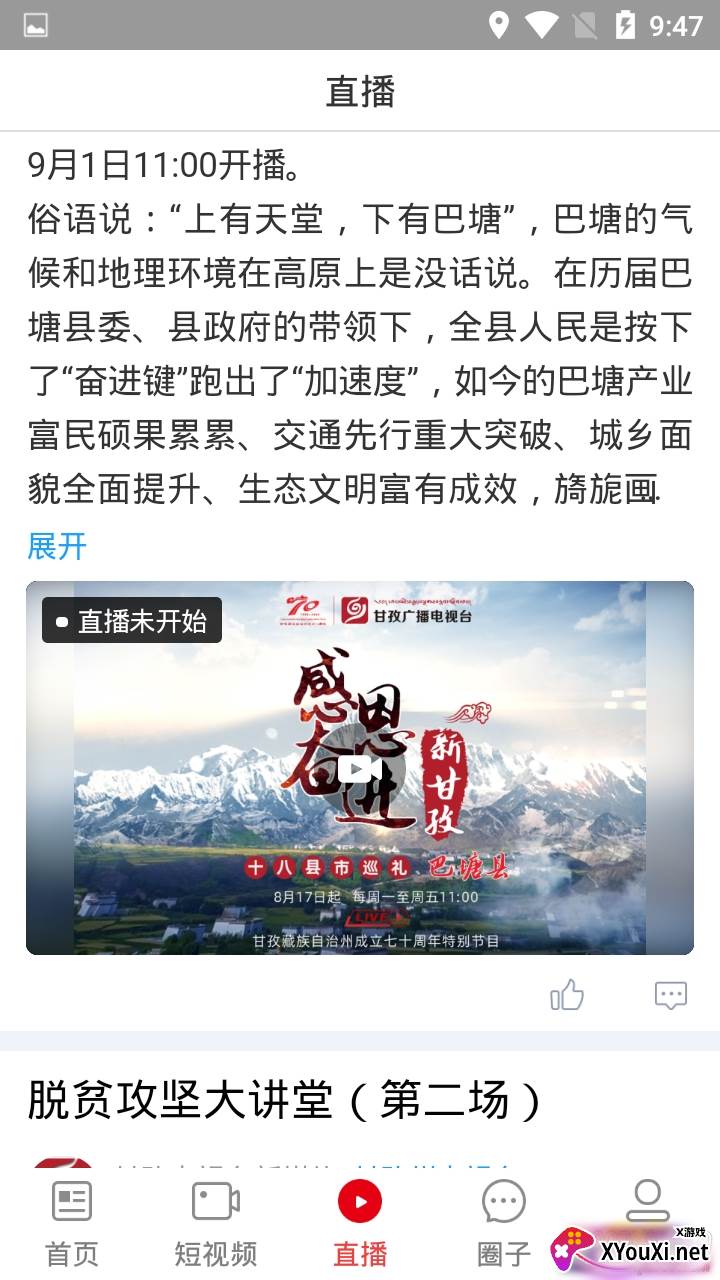The image size is (720, 1280).
Task: Like the 巴塘县 live broadcast post
Action: pos(567,995)
